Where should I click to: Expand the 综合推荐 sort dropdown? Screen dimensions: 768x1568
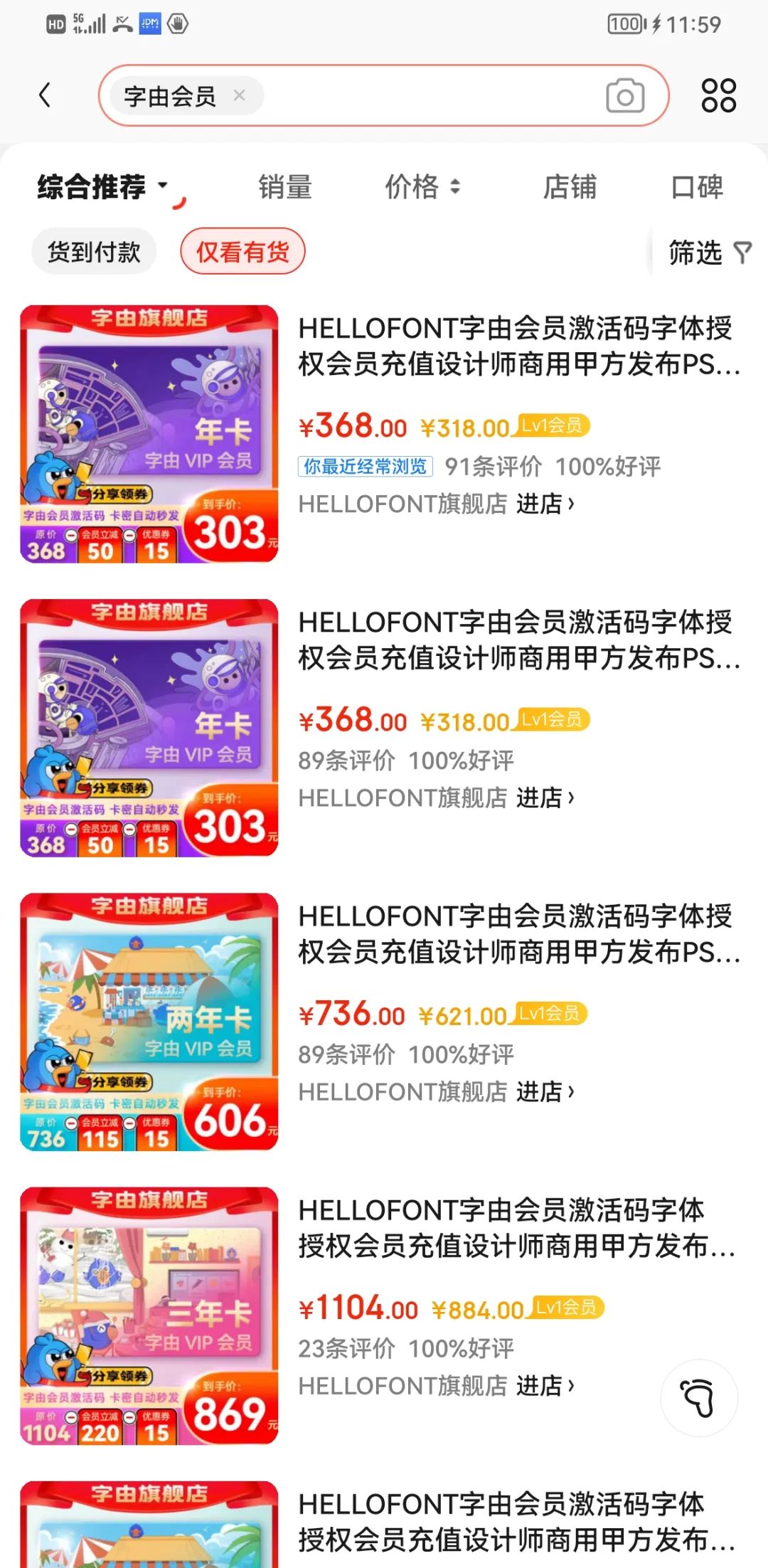[102, 187]
